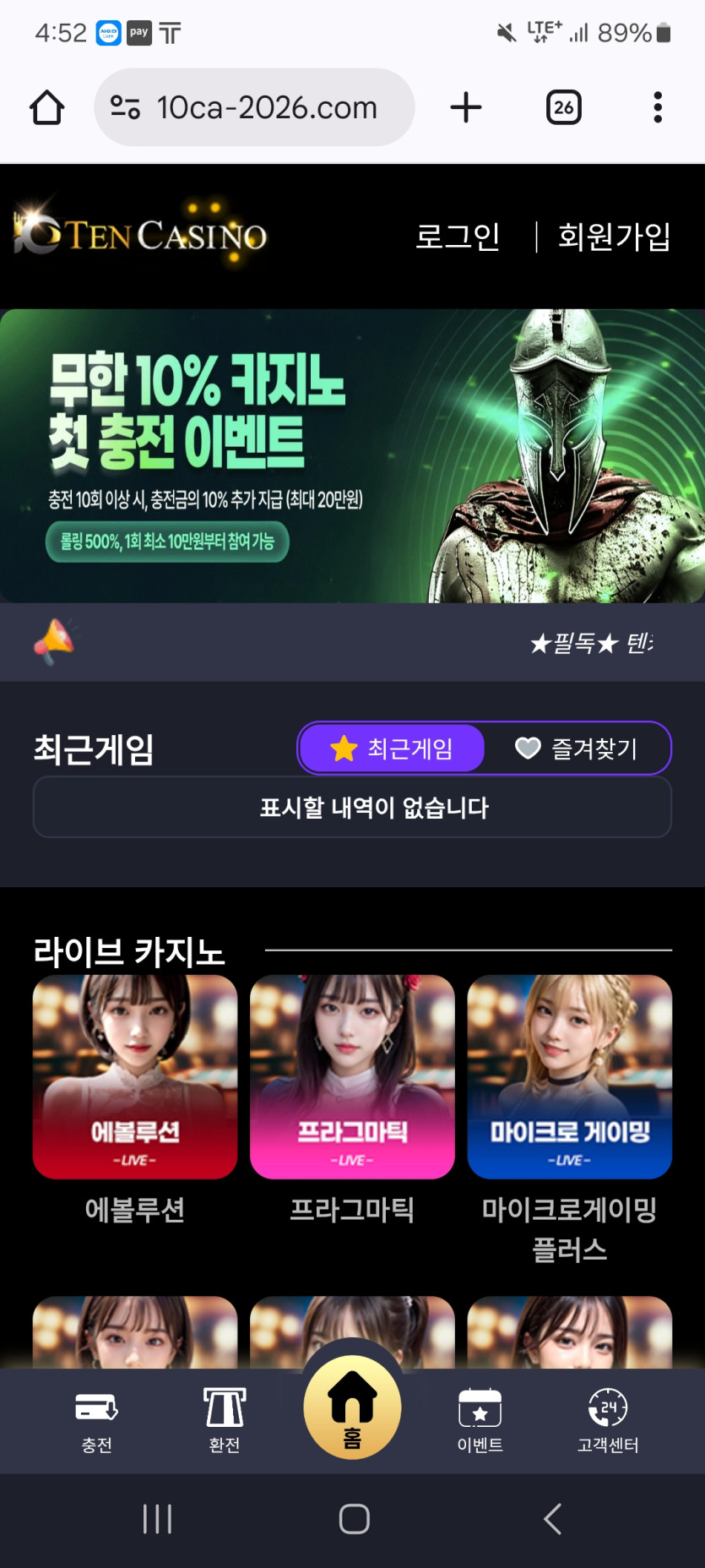This screenshot has height=1568, width=705.
Task: Open system recent apps
Action: pyautogui.click(x=157, y=1519)
